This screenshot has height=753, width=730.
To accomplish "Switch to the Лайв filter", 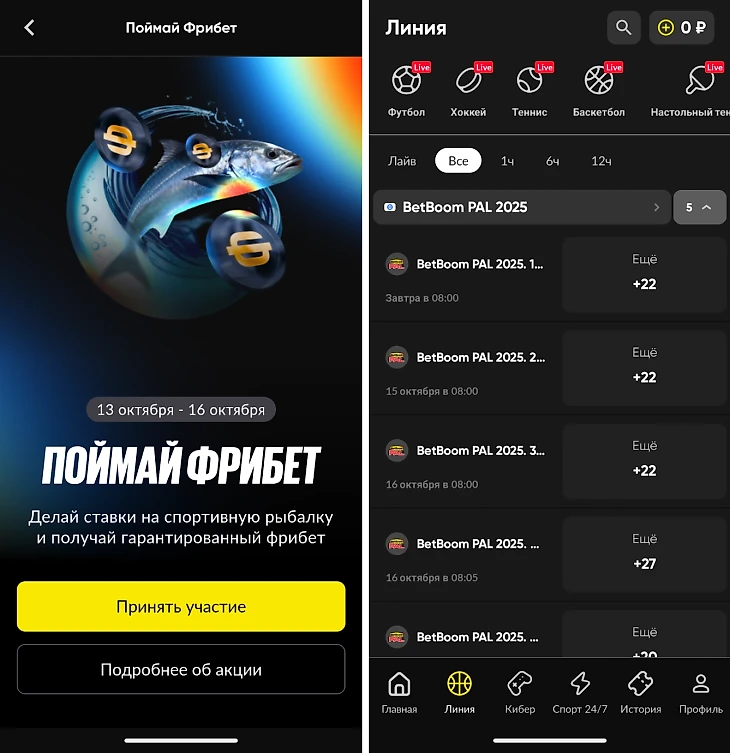I will 402,161.
